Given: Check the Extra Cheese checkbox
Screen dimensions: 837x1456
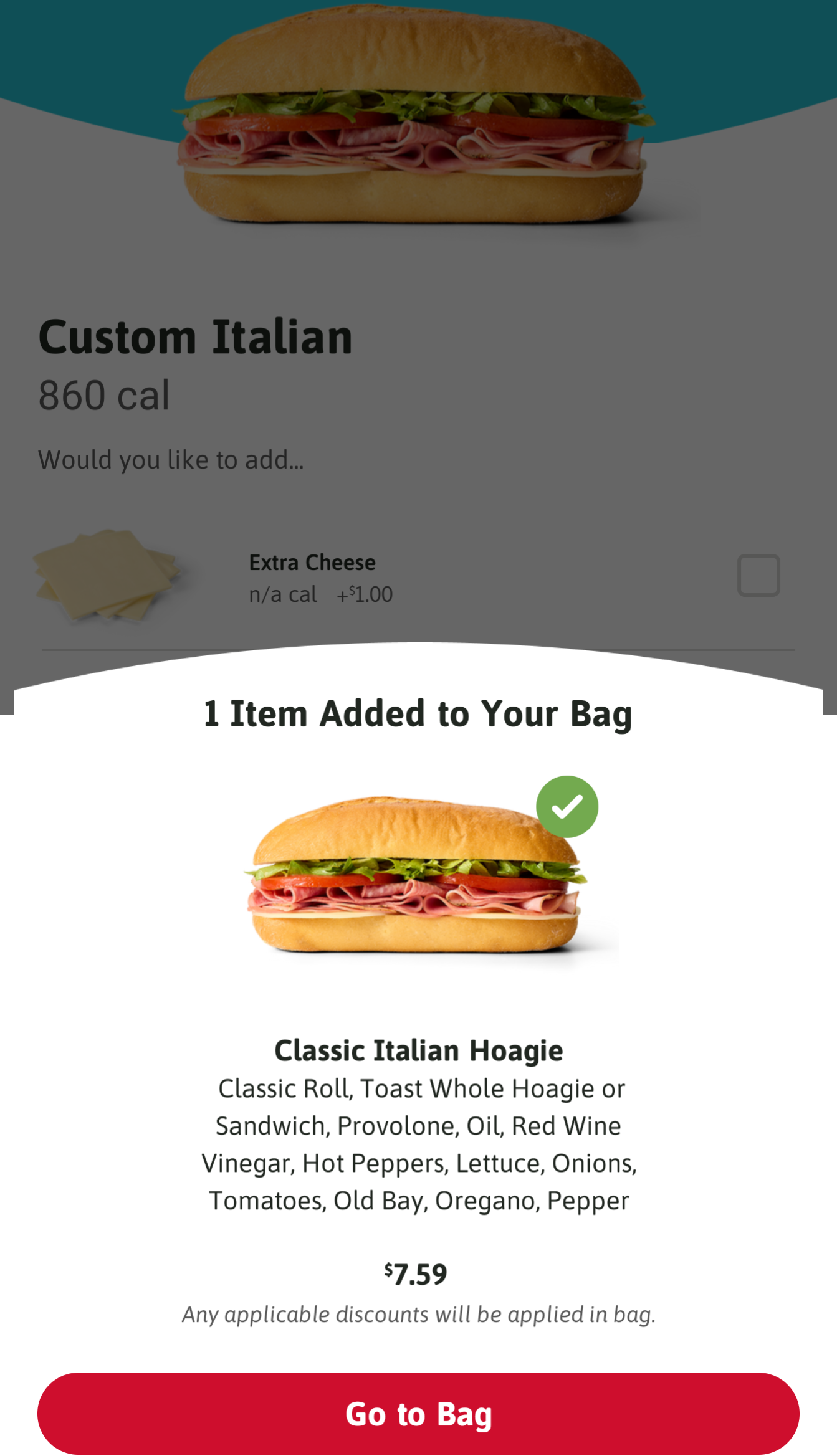Looking at the screenshot, I should tap(758, 575).
